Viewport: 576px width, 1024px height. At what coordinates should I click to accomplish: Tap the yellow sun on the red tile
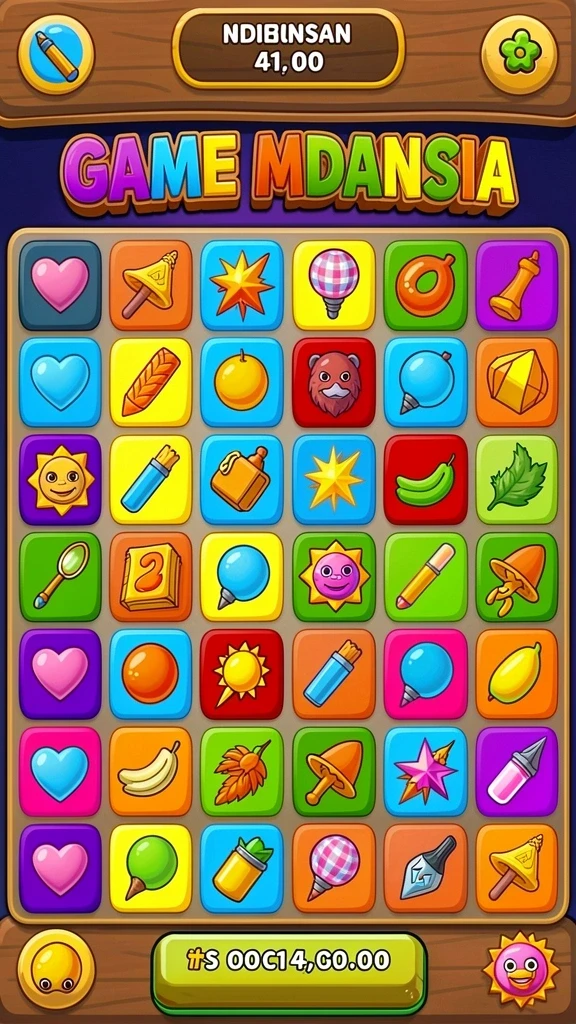coord(242,675)
